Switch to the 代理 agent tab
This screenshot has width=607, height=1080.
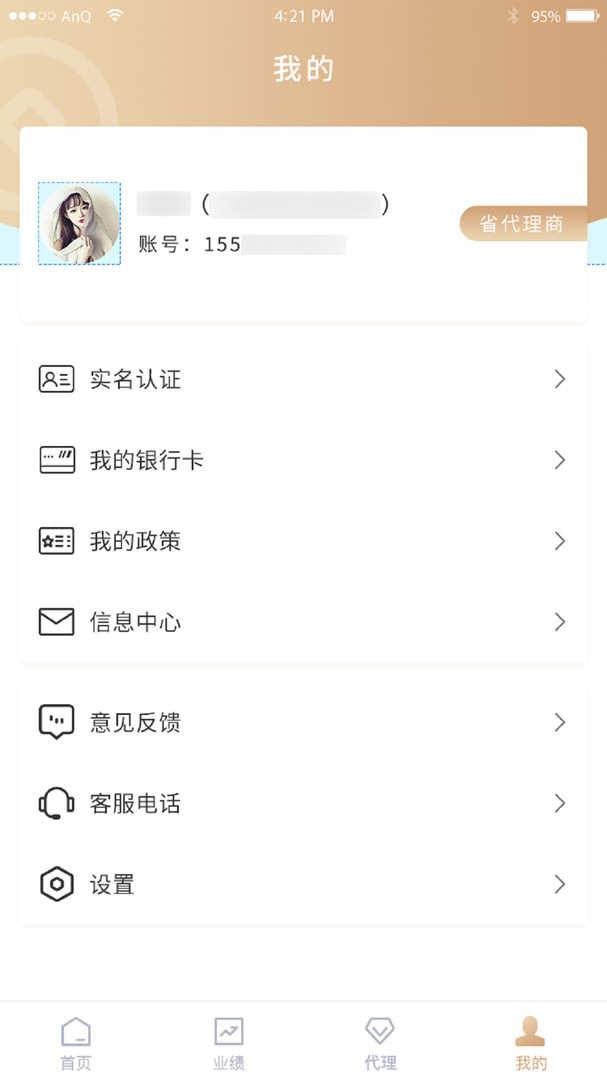[380, 1042]
